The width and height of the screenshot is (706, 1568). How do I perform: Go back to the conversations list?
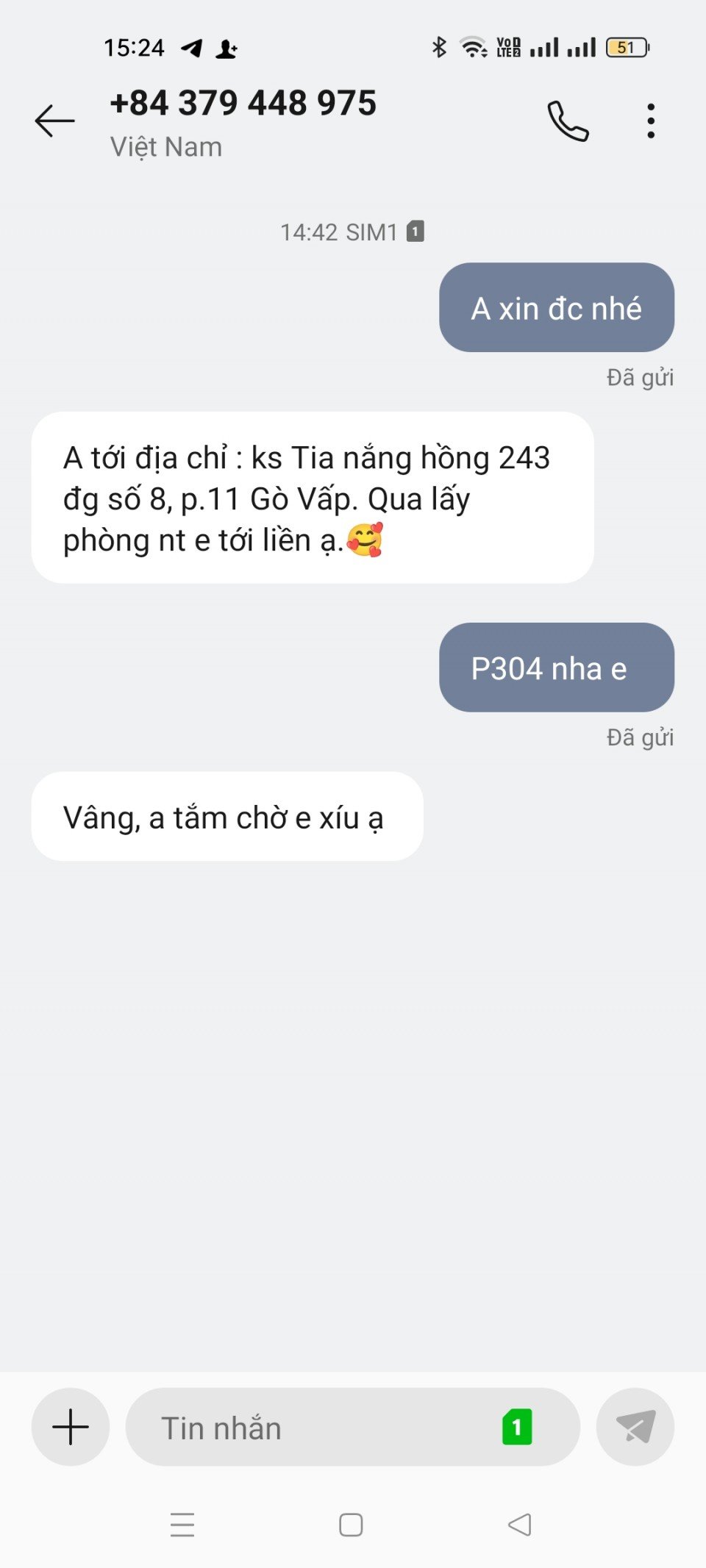click(54, 121)
